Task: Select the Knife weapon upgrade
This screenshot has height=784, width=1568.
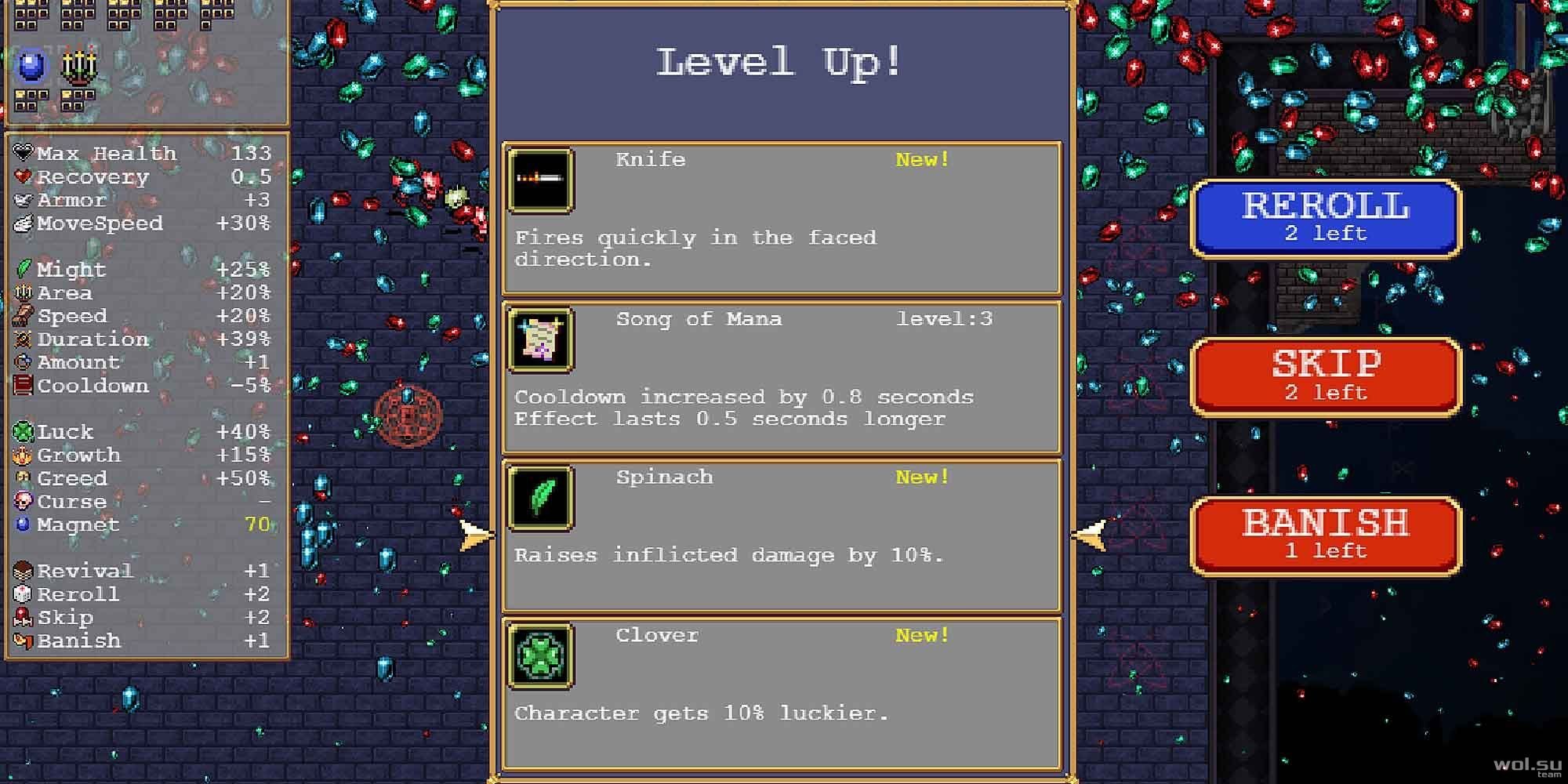Action: coord(782,218)
